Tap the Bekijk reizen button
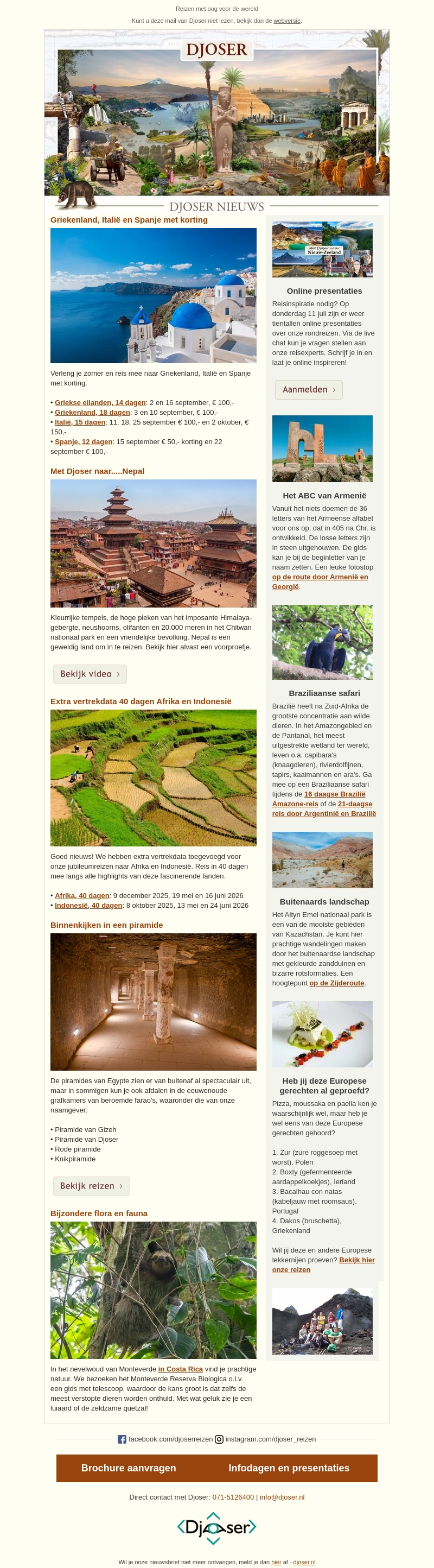 (91, 1186)
